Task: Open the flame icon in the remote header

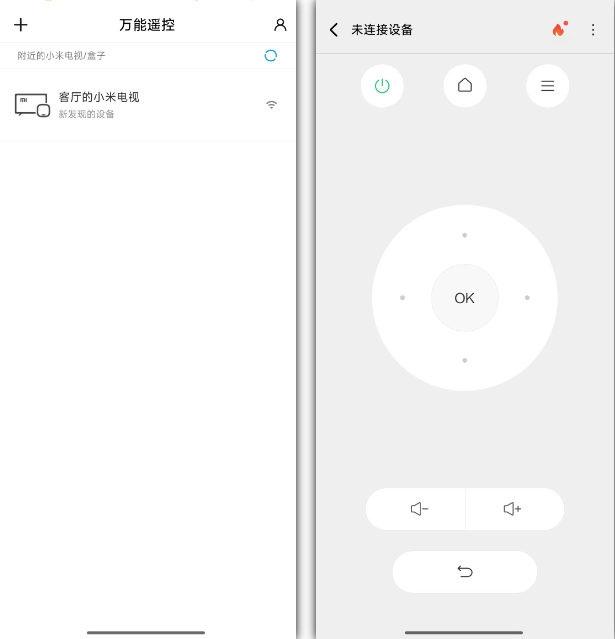Action: click(558, 30)
